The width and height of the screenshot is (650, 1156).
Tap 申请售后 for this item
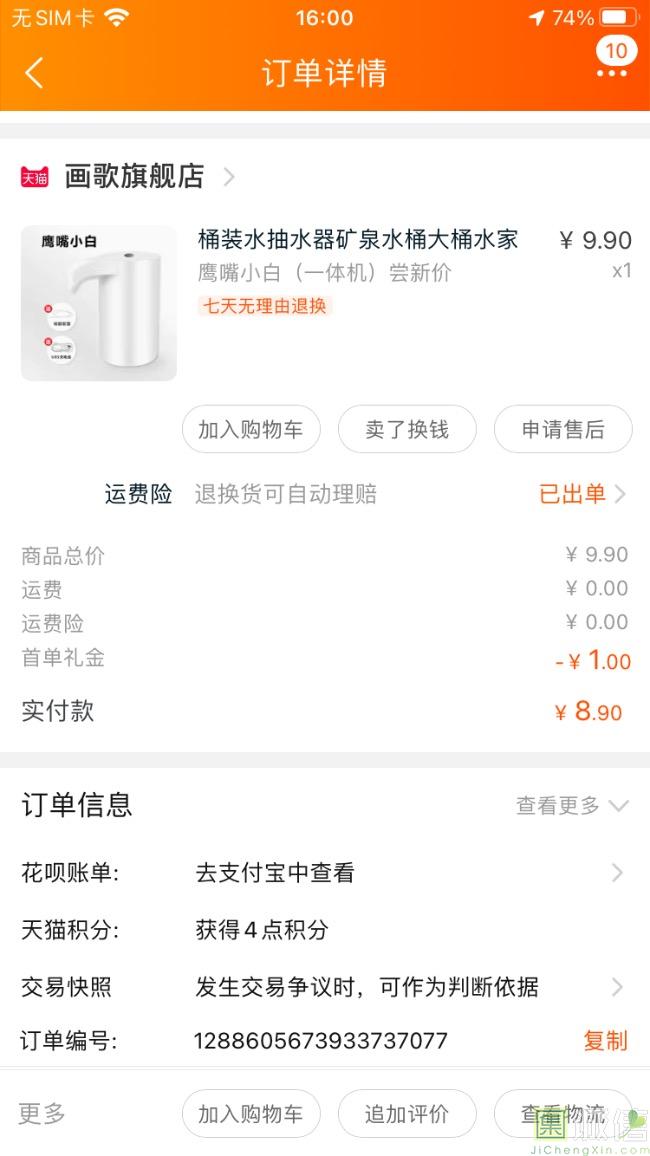coord(563,429)
